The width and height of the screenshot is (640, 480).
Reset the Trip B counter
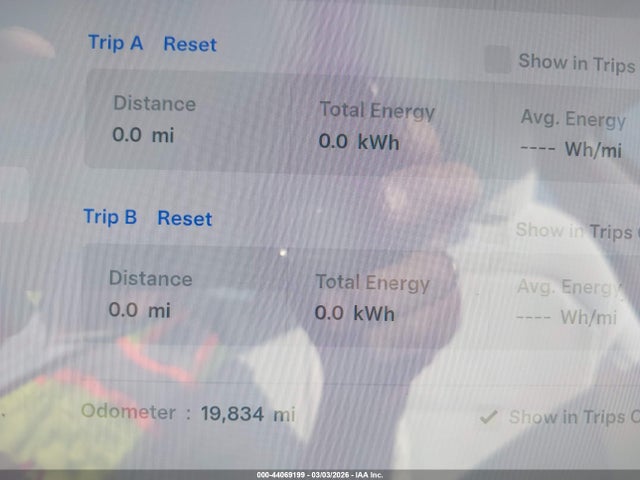(184, 218)
